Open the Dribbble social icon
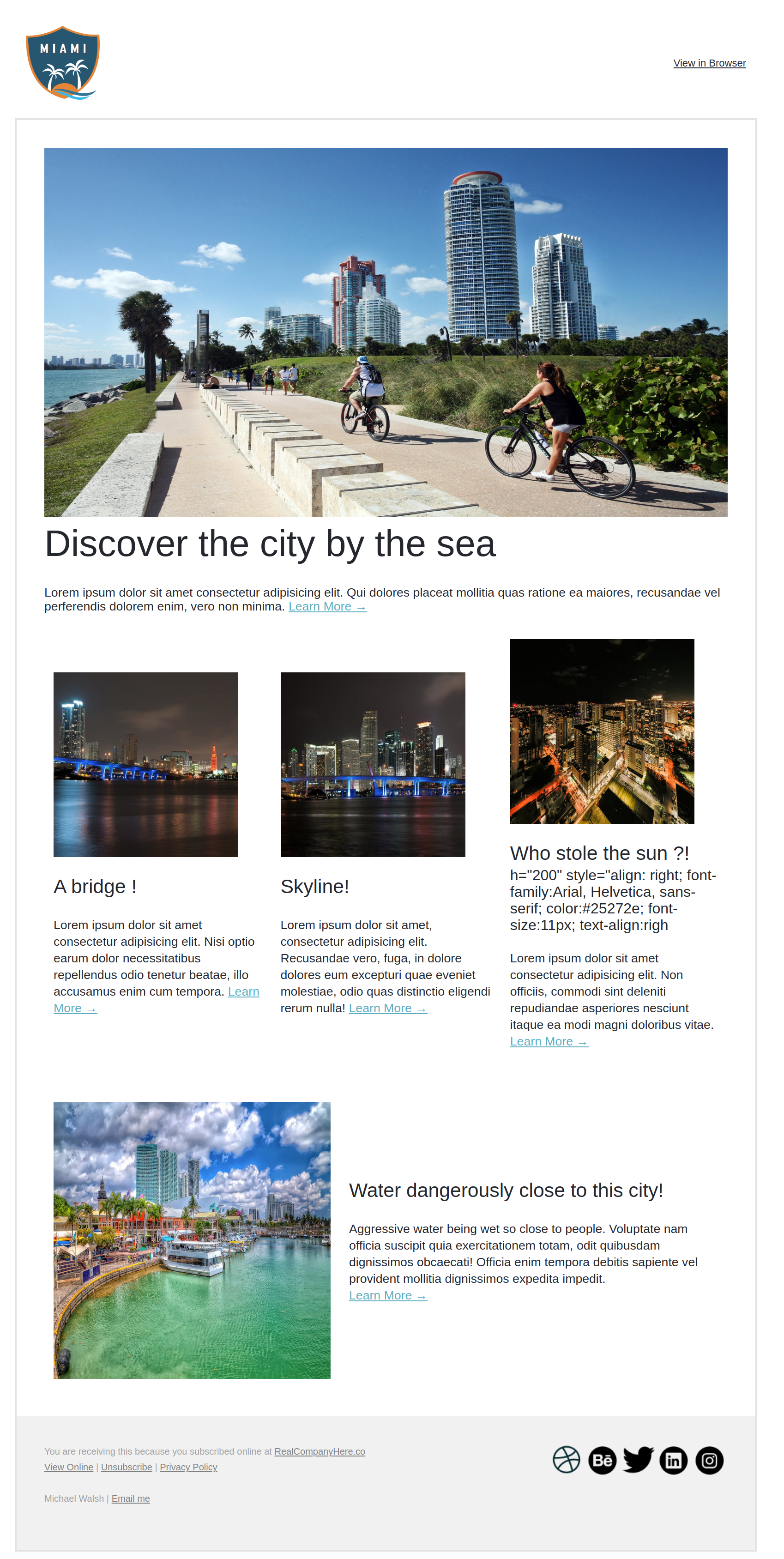784x1559 pixels. click(x=566, y=1460)
